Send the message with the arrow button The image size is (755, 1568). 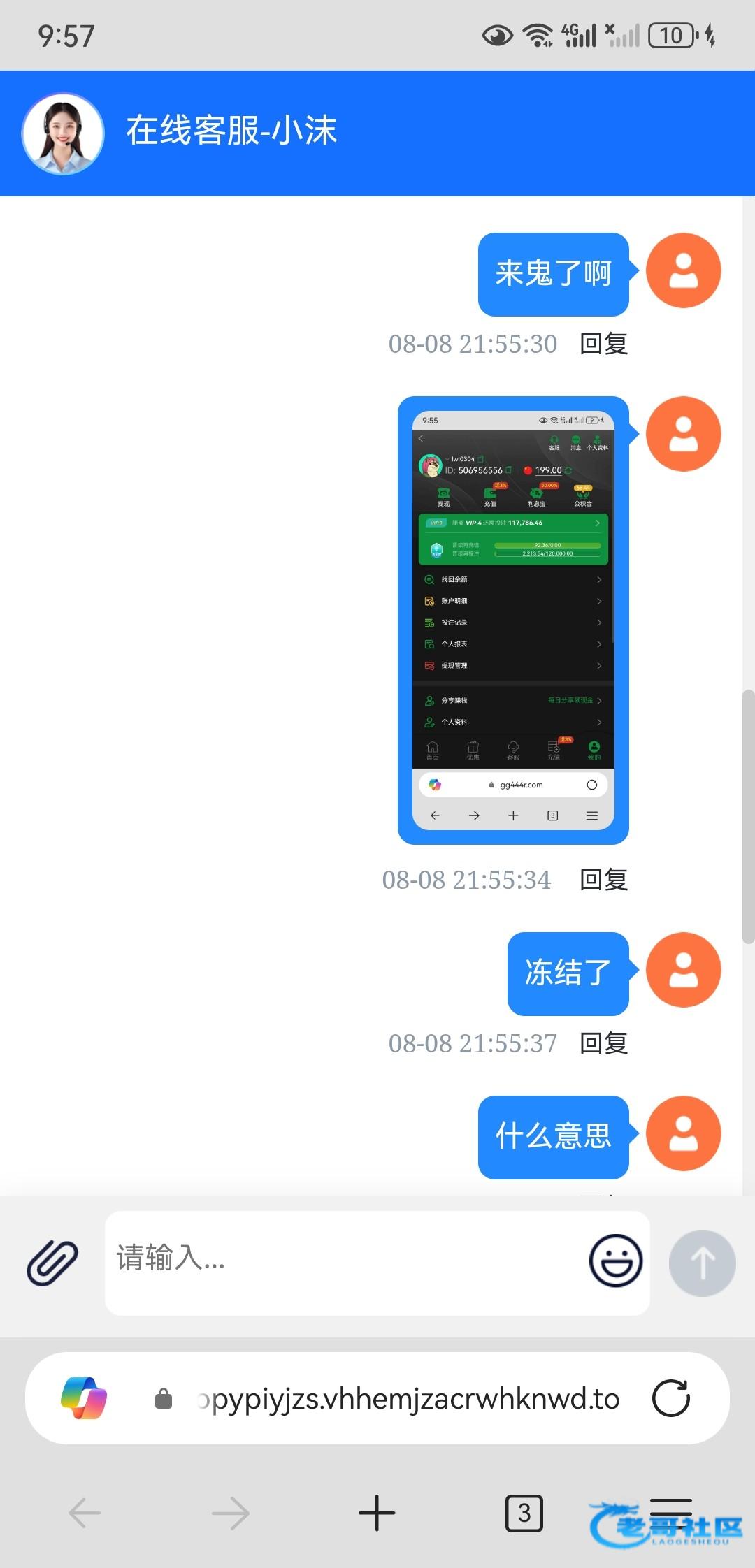pyautogui.click(x=702, y=1263)
